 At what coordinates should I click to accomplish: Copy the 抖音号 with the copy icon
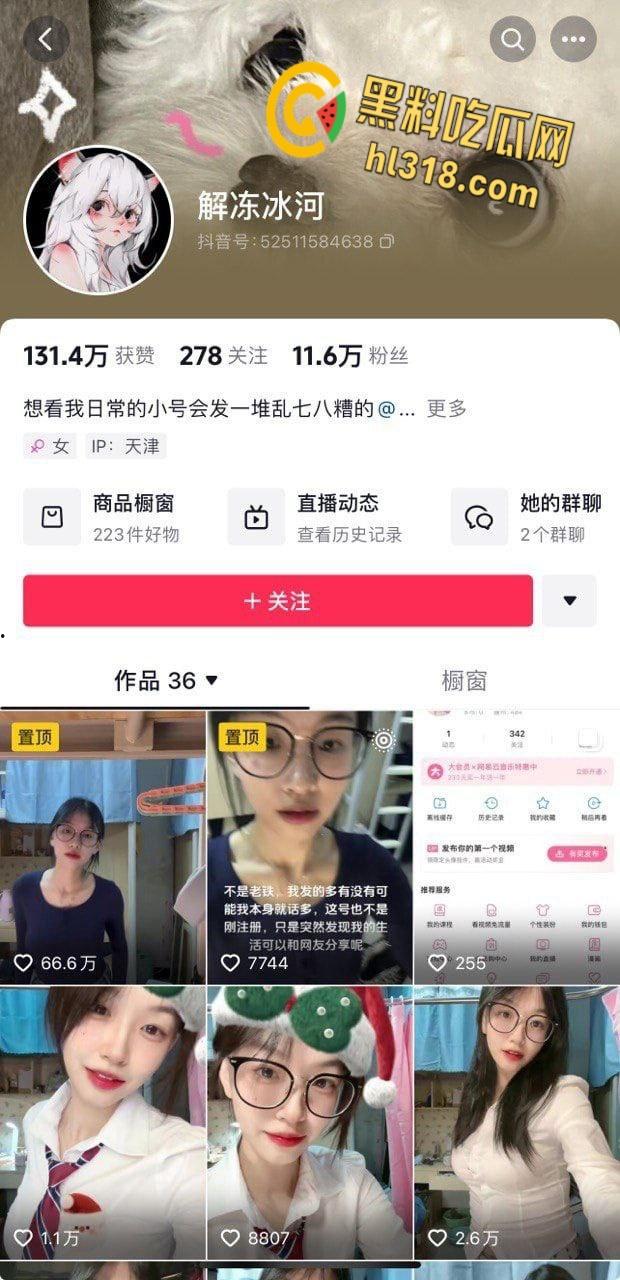[387, 241]
